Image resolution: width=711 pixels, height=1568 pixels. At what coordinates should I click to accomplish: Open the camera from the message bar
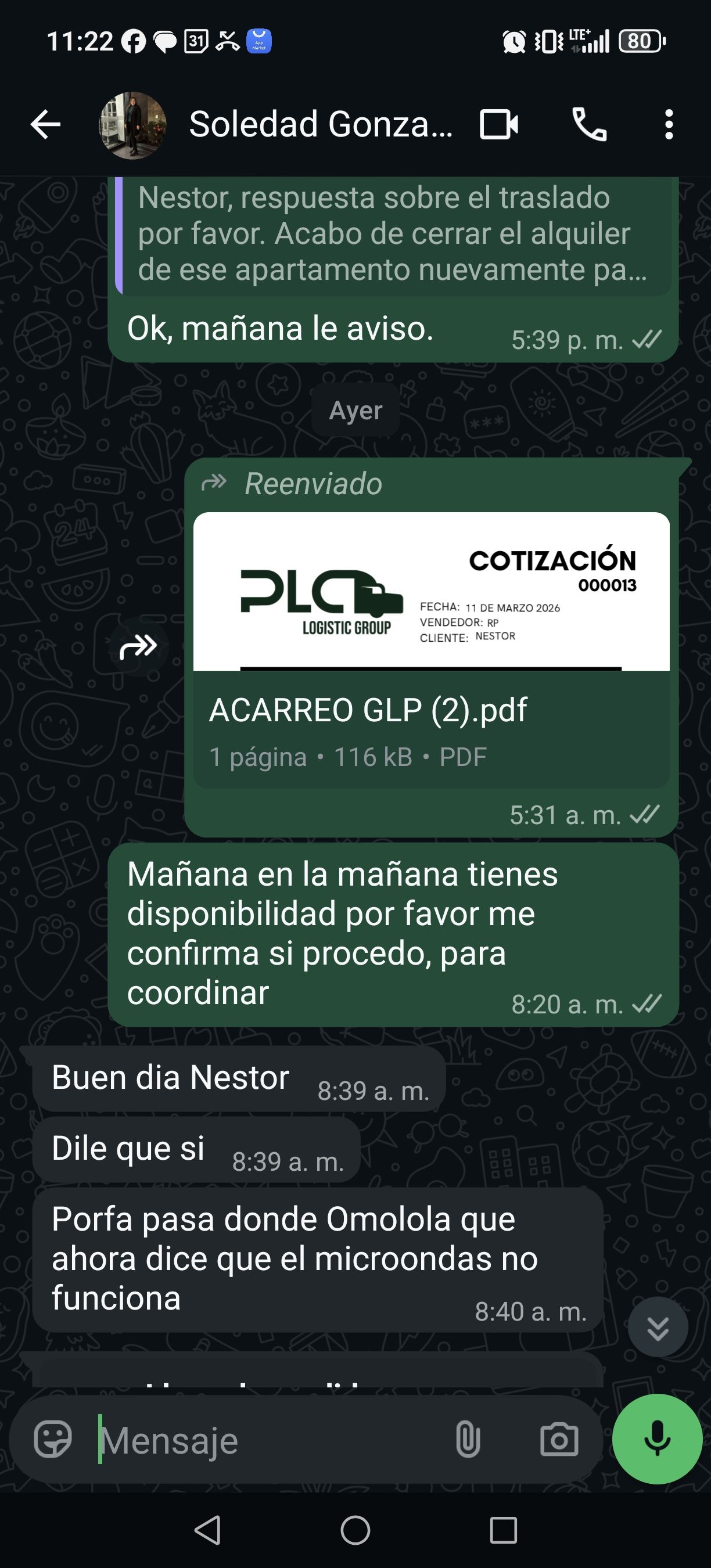[x=559, y=1440]
